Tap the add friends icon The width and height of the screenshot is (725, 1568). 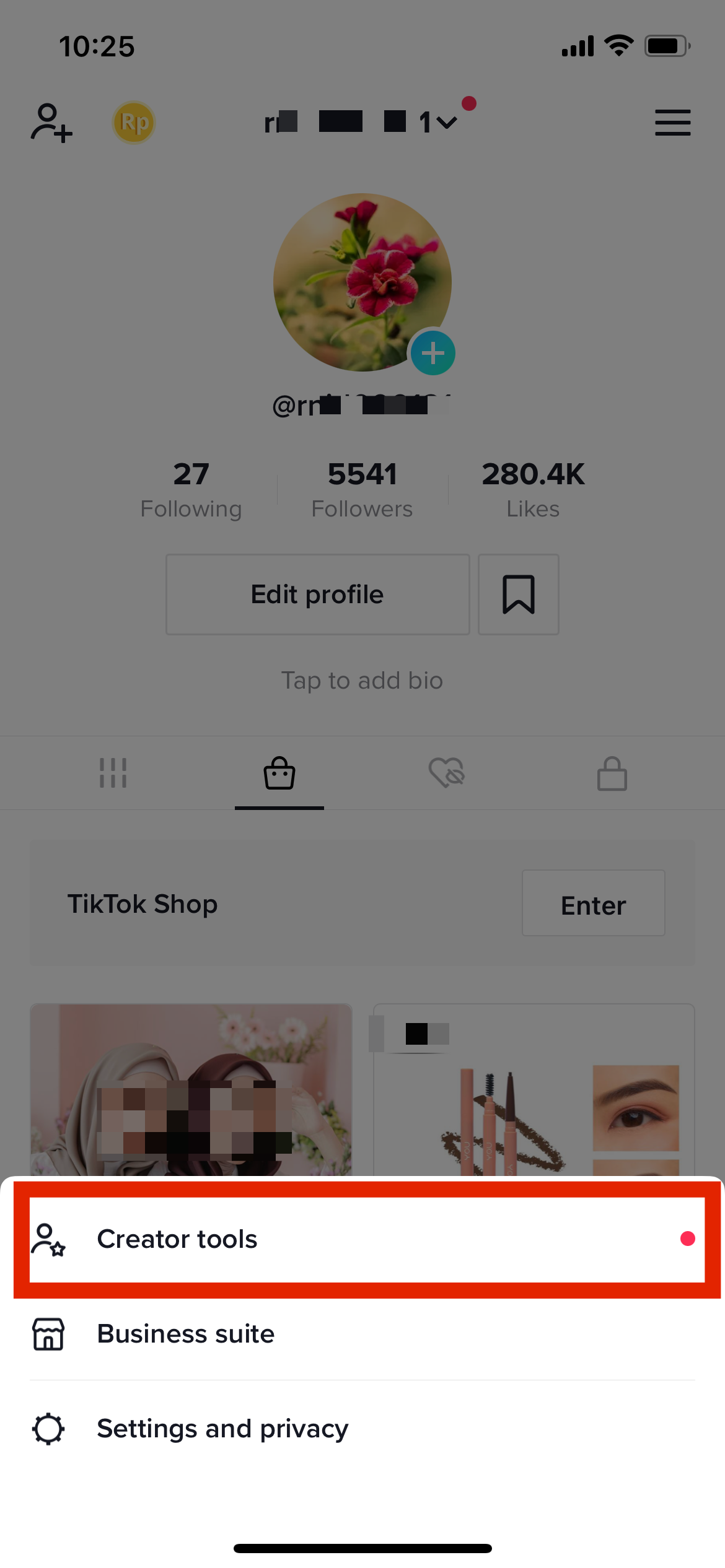(51, 123)
